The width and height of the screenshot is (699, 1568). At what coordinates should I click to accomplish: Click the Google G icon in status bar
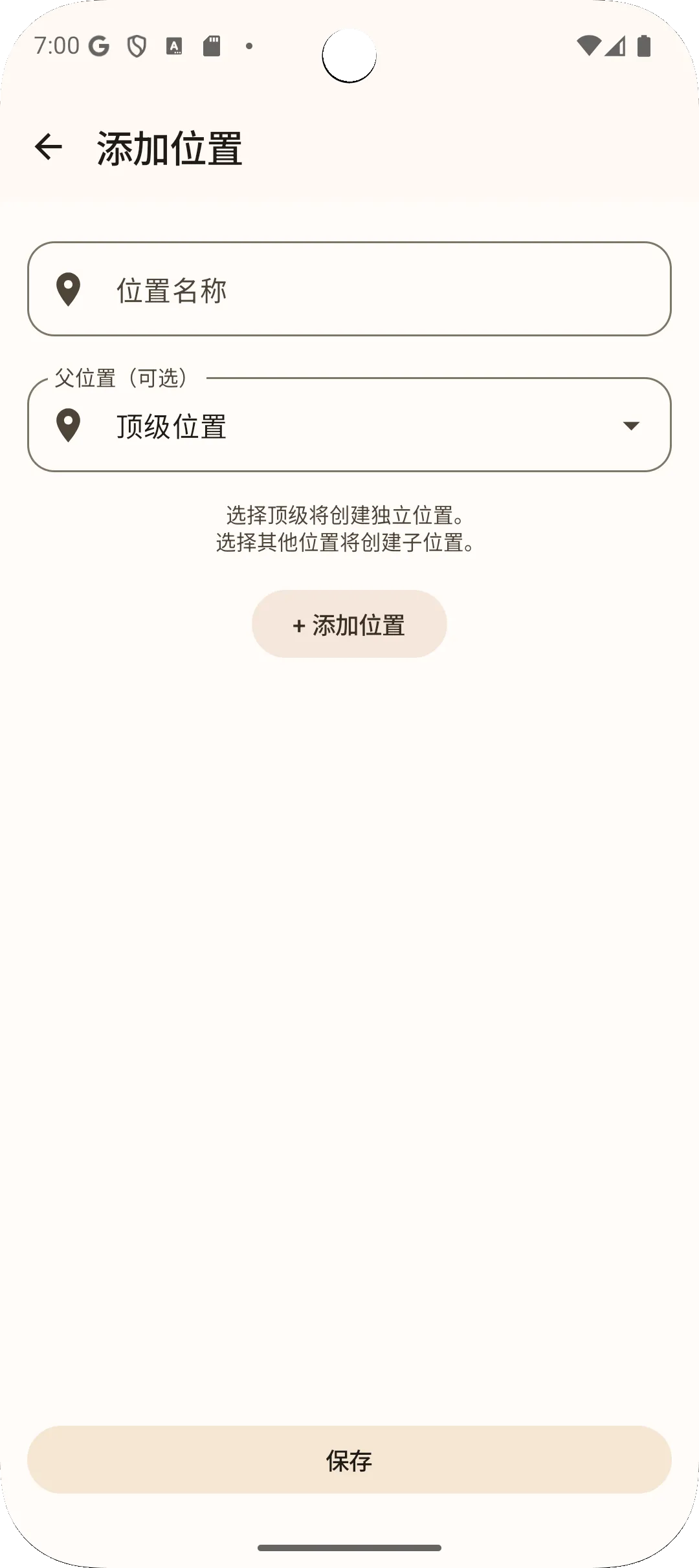point(98,45)
